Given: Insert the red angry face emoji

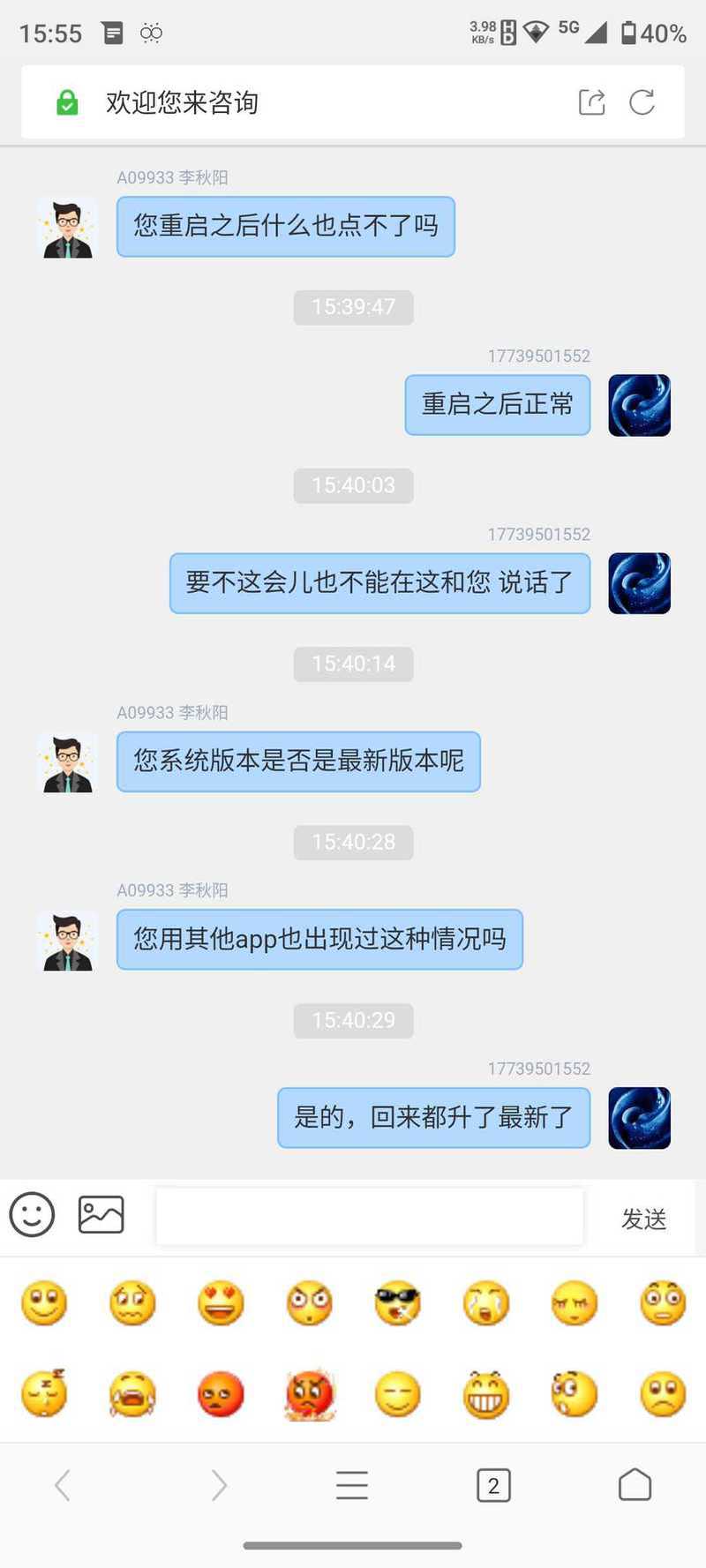Looking at the screenshot, I should click(221, 1395).
